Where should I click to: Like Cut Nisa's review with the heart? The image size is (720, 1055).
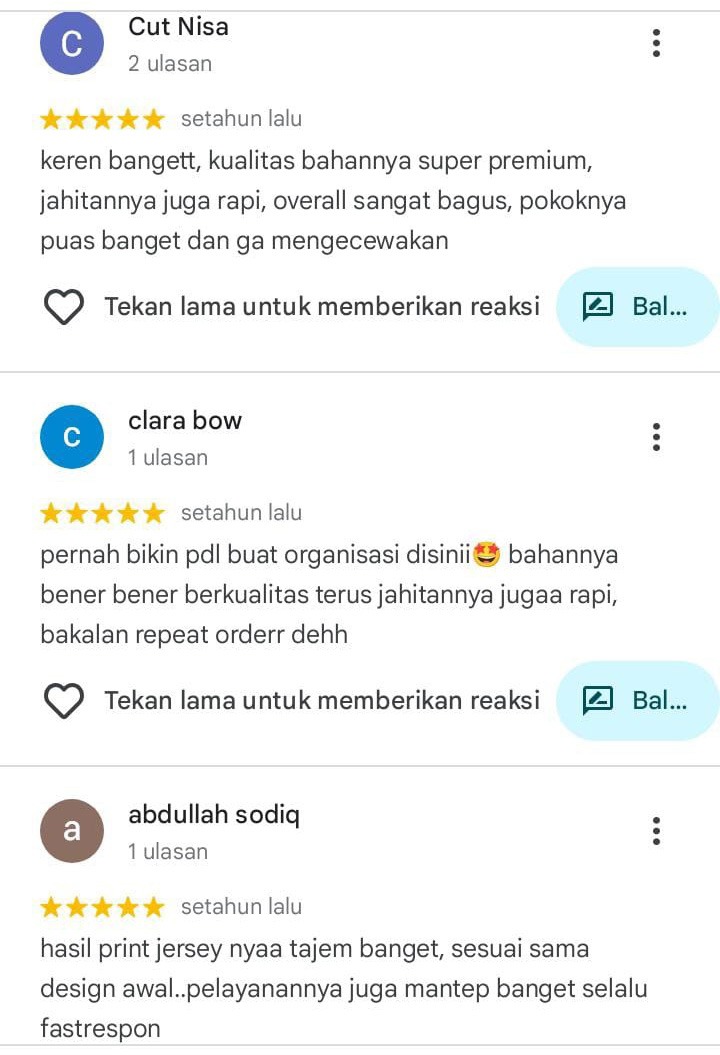point(64,307)
